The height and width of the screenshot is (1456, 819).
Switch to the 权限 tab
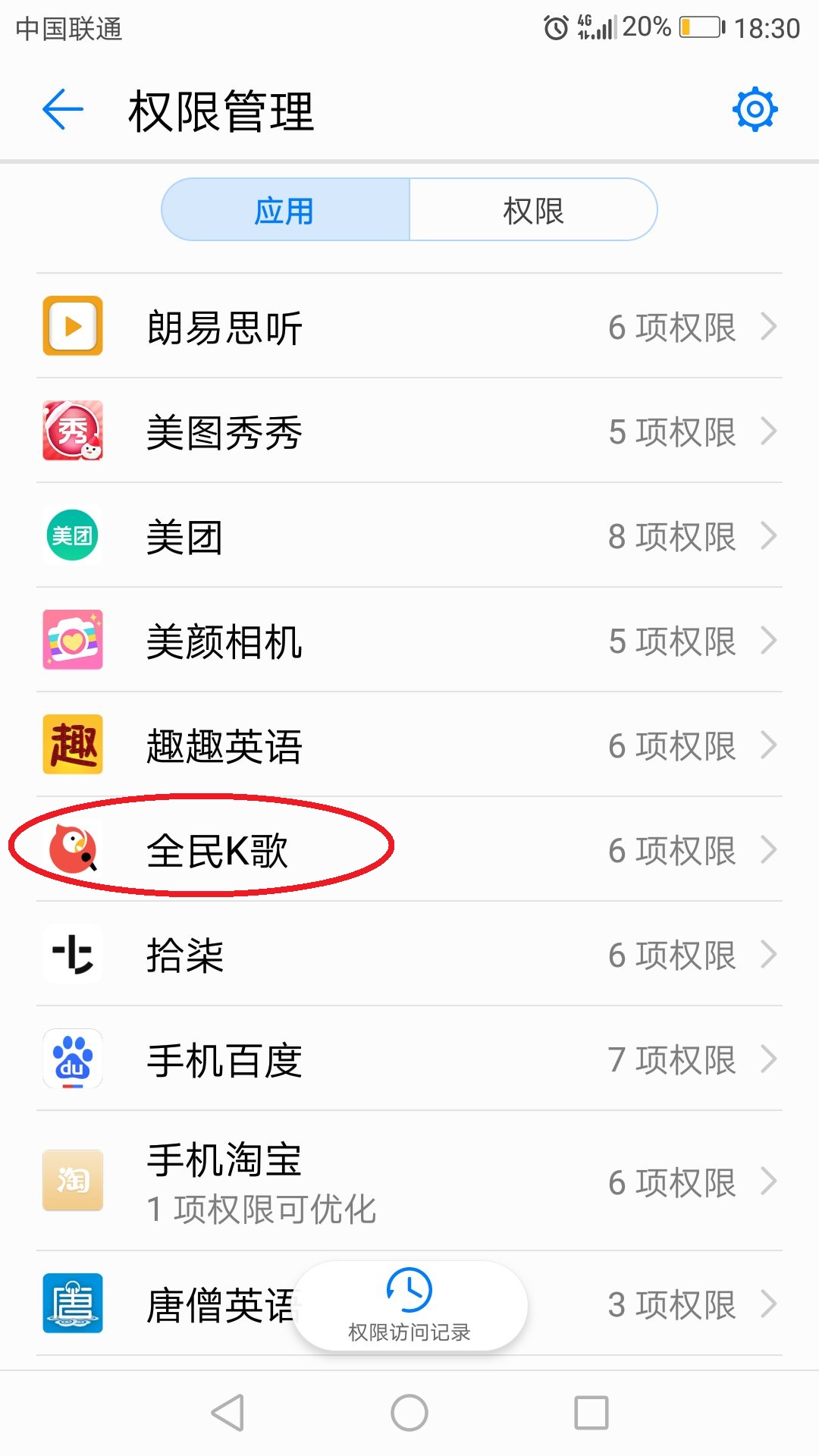[x=533, y=210]
